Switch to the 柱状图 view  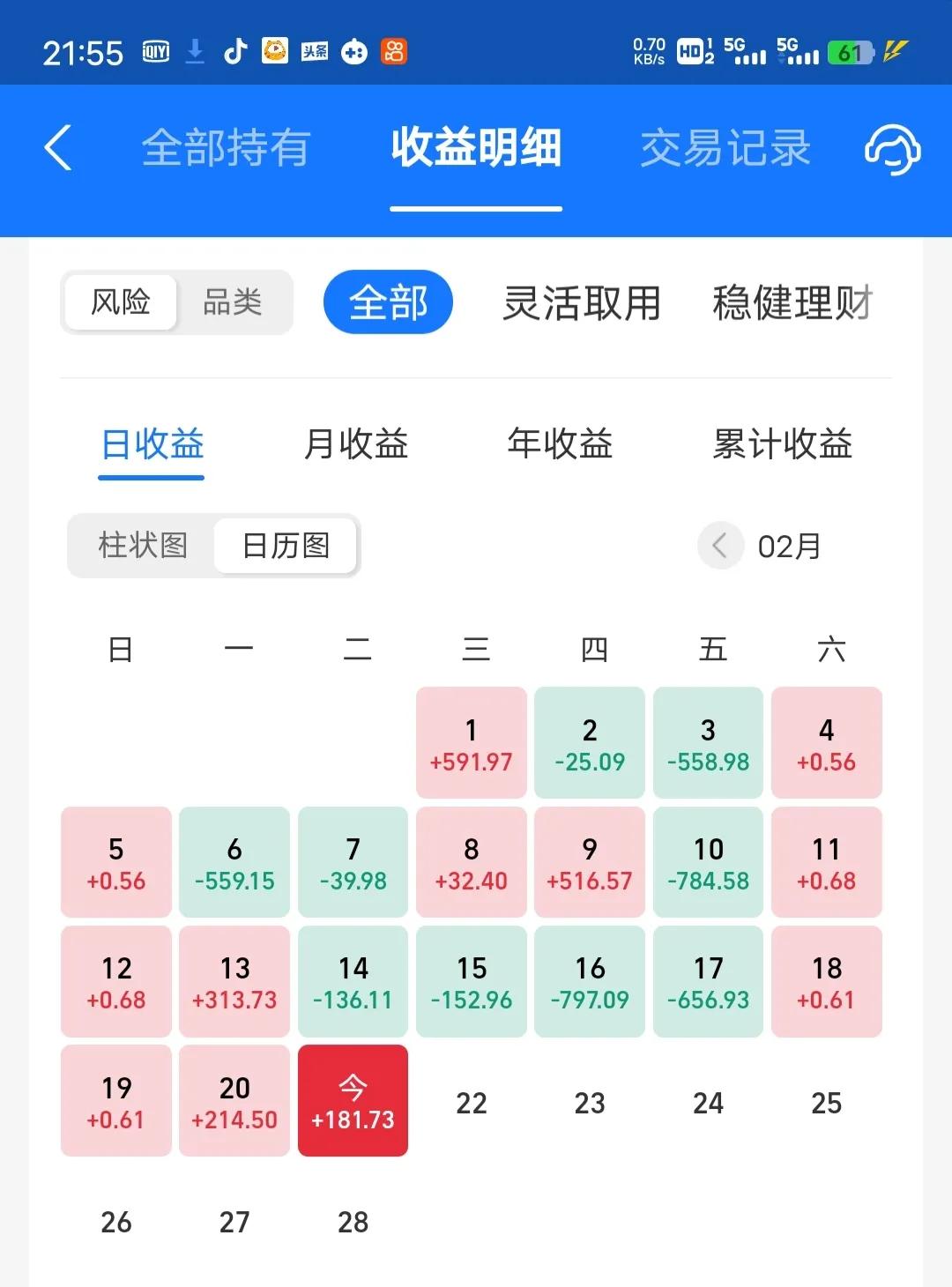143,546
